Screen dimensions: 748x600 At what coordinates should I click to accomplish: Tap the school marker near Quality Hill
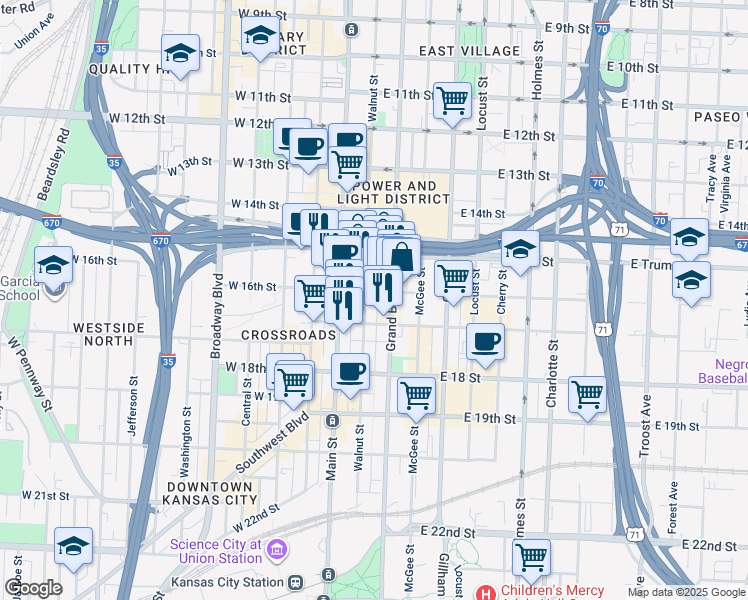point(179,55)
